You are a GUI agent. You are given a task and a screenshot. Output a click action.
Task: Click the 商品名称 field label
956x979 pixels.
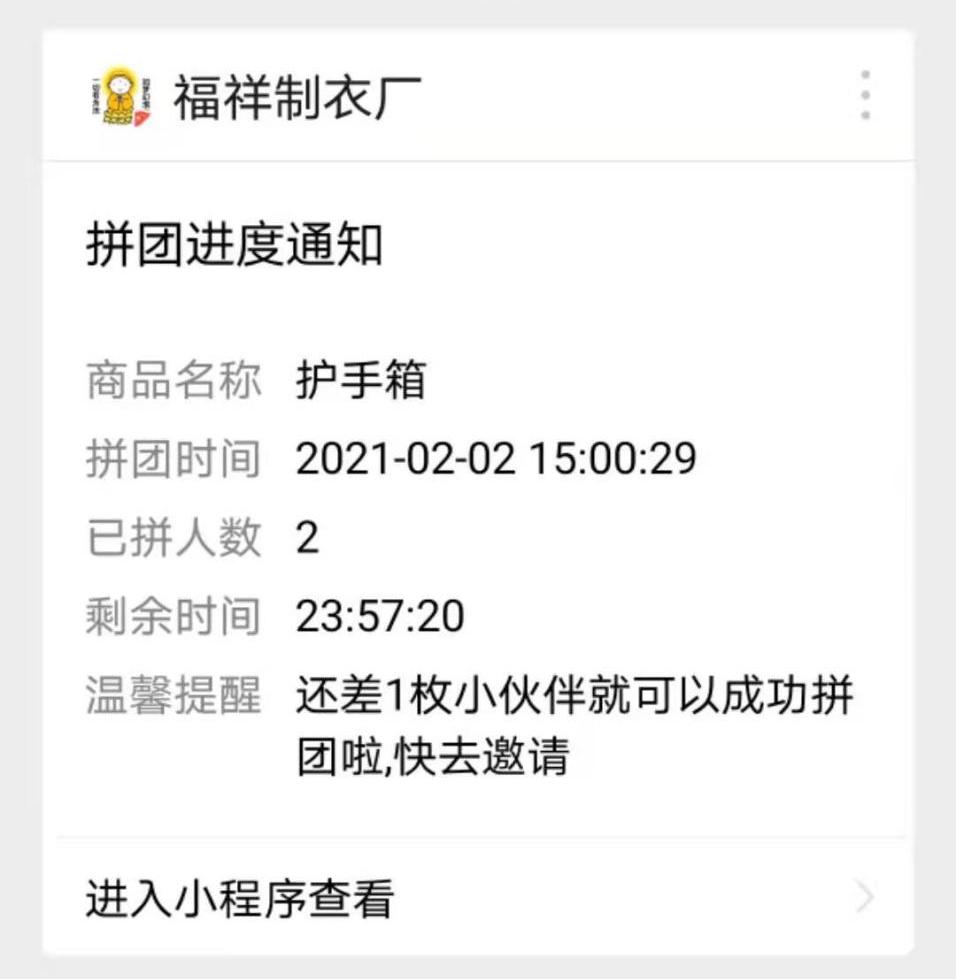coord(173,376)
